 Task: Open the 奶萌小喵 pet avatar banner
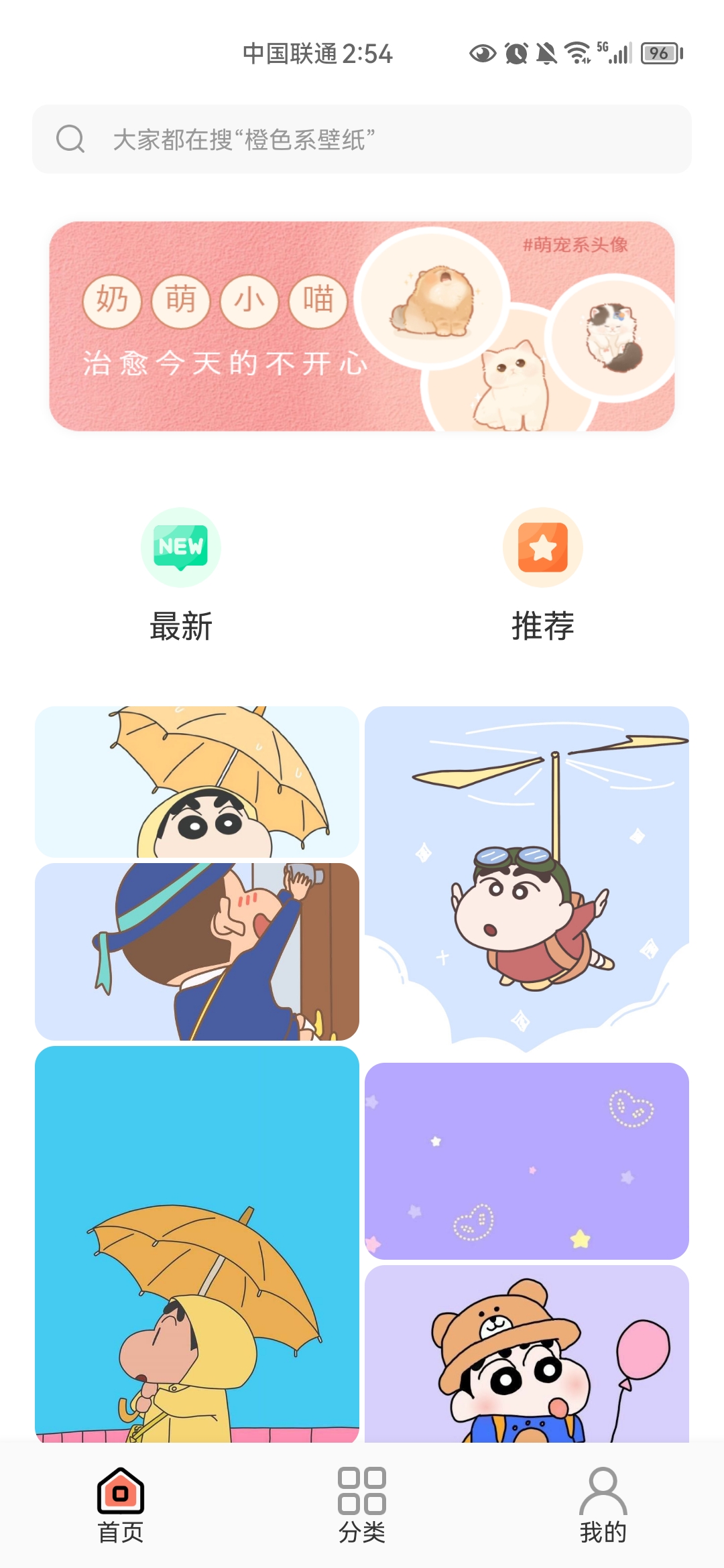click(362, 326)
